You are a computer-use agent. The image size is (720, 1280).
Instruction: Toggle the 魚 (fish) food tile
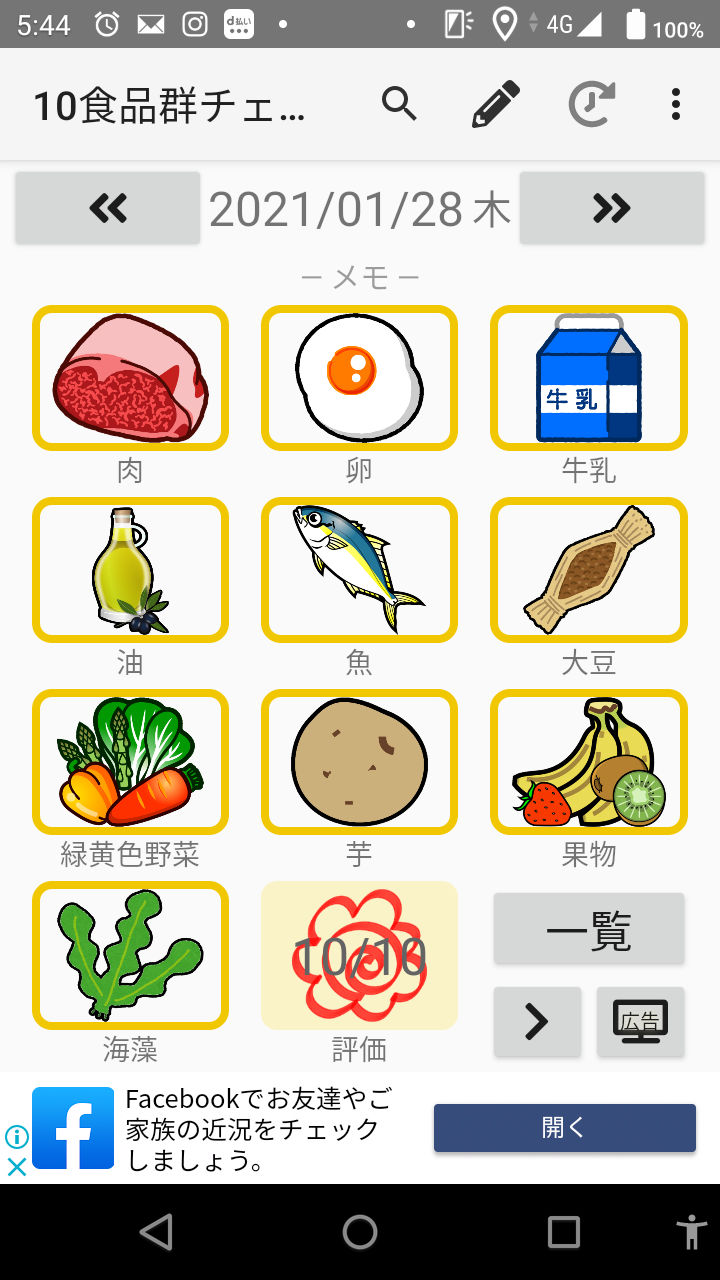[x=359, y=570]
